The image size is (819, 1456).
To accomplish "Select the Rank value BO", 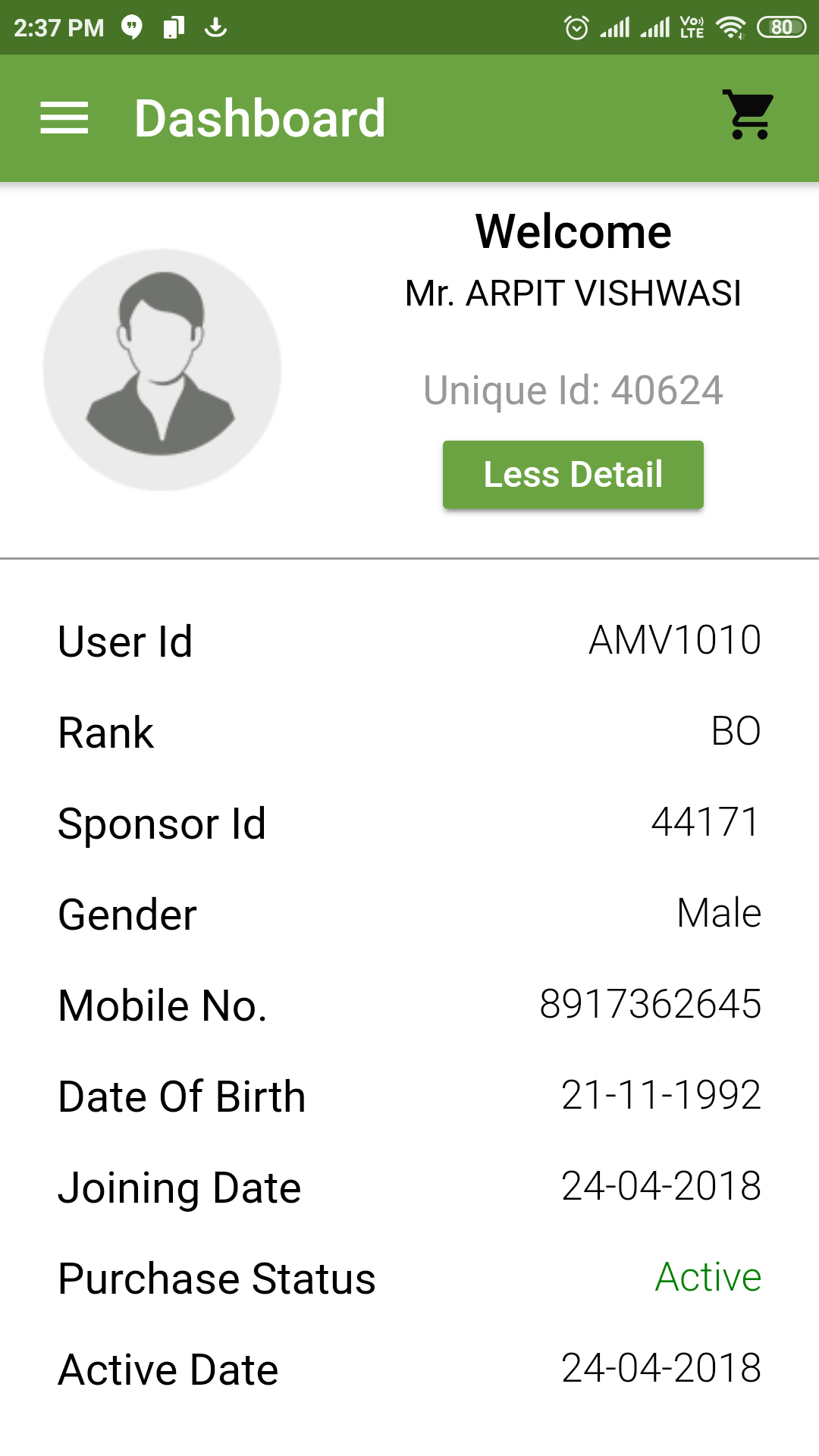I will tap(735, 731).
